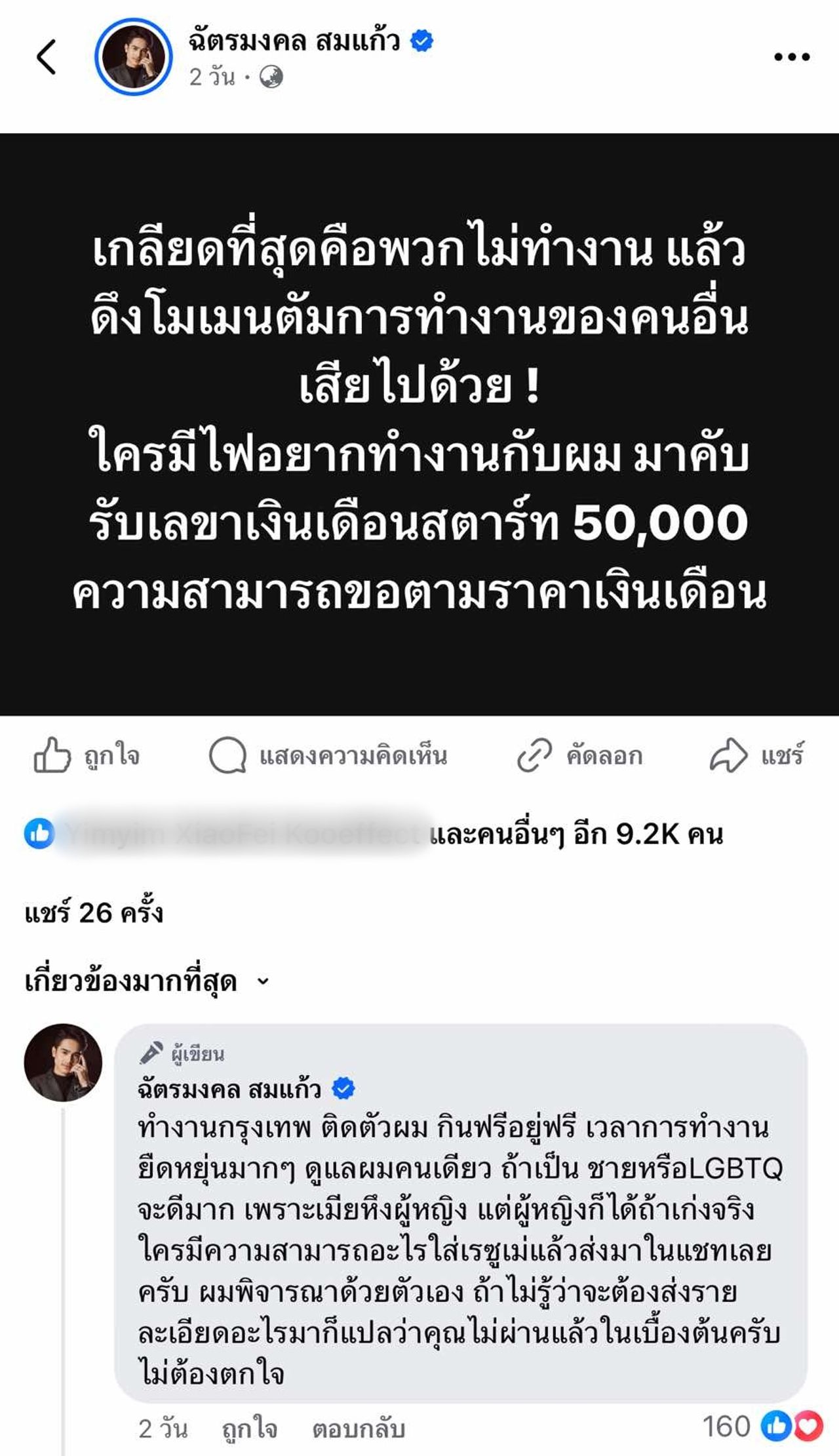839x1456 pixels.
Task: View the list of 9.2K people who reacted
Action: click(576, 835)
